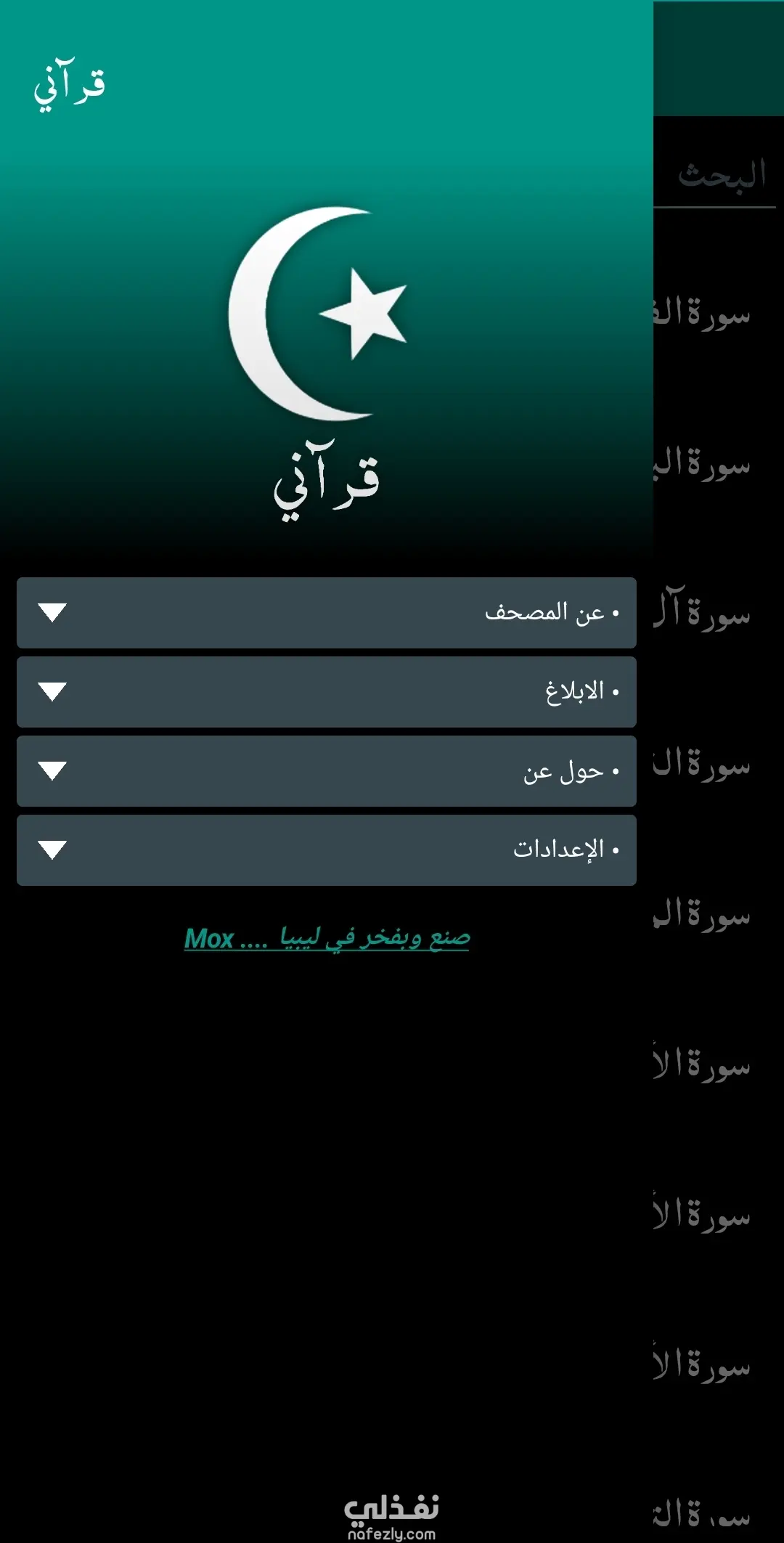Expand the عن المصحف section
784x1543 pixels.
pyautogui.click(x=327, y=613)
